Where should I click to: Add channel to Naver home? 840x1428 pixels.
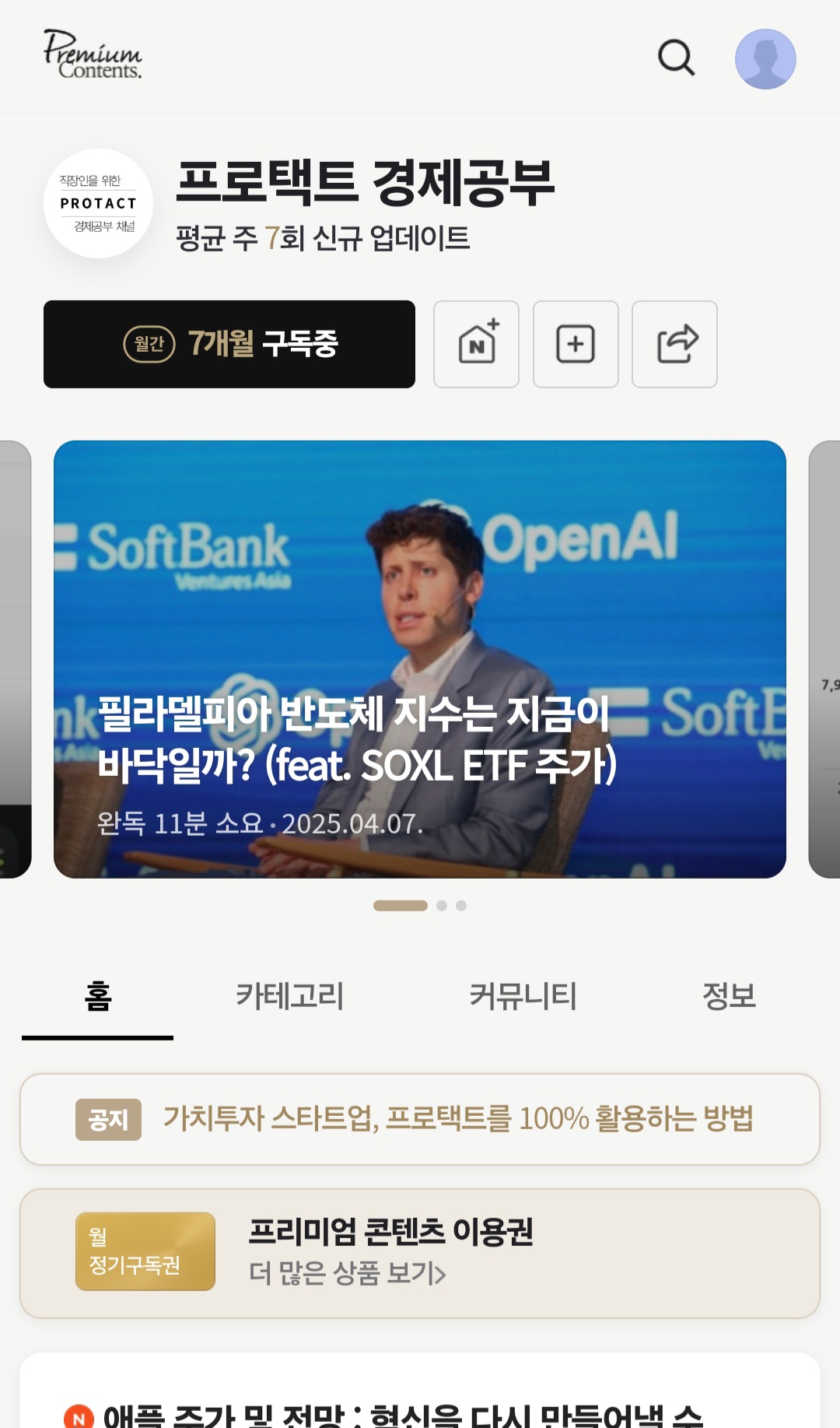tap(476, 344)
